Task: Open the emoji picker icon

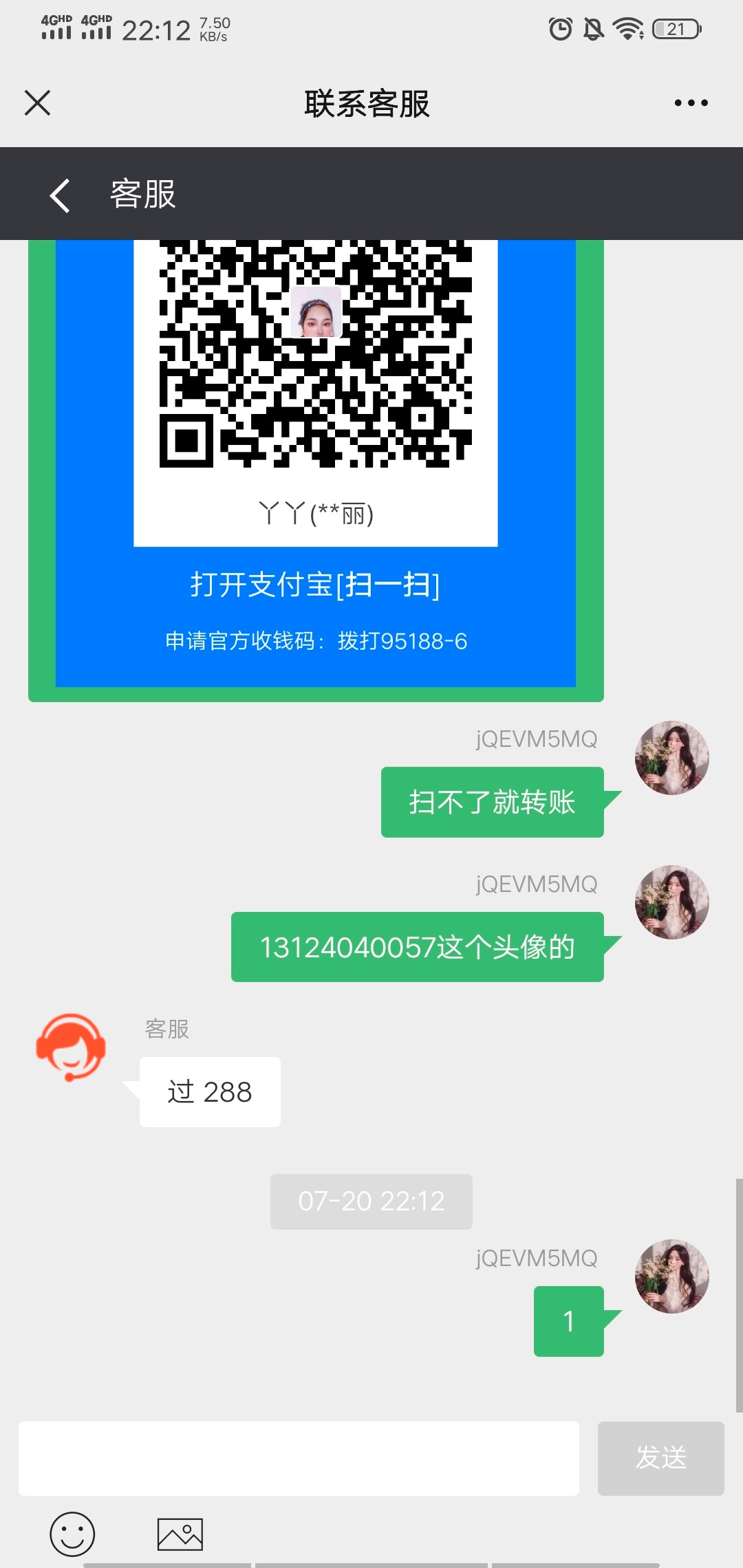Action: tap(72, 1532)
